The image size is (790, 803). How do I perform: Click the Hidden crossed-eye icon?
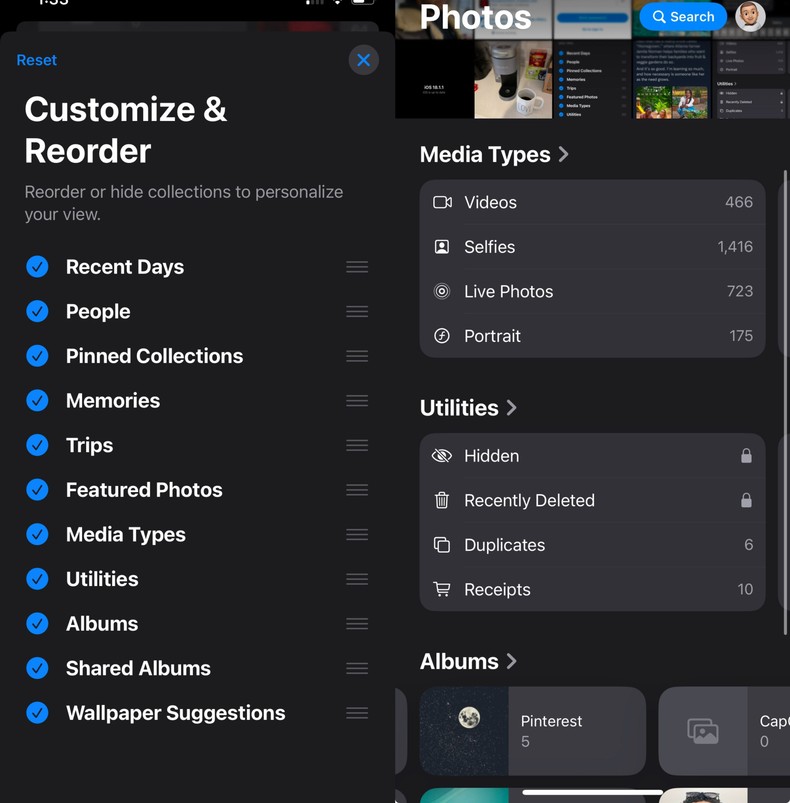tap(442, 456)
